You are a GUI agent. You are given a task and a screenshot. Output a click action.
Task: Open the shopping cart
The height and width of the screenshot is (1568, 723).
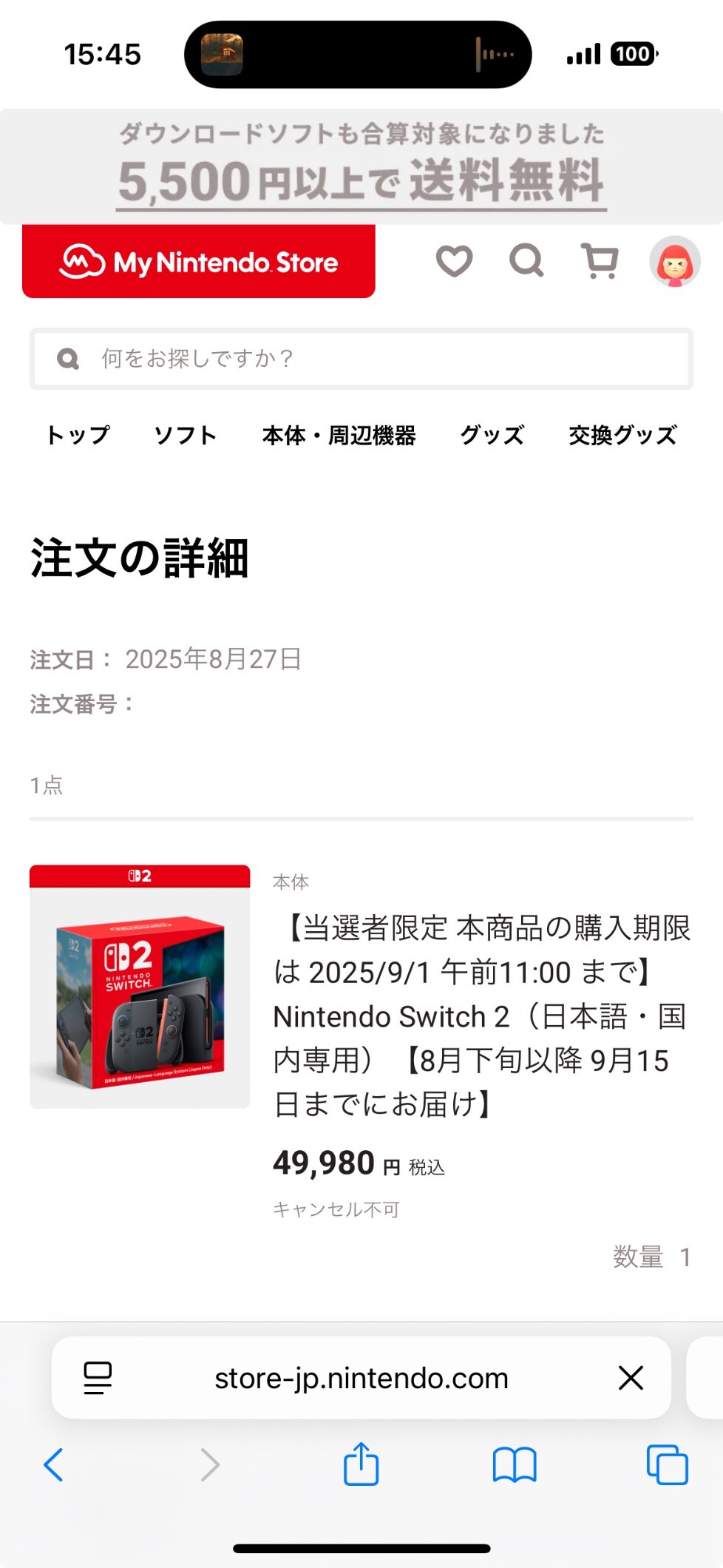pos(600,261)
